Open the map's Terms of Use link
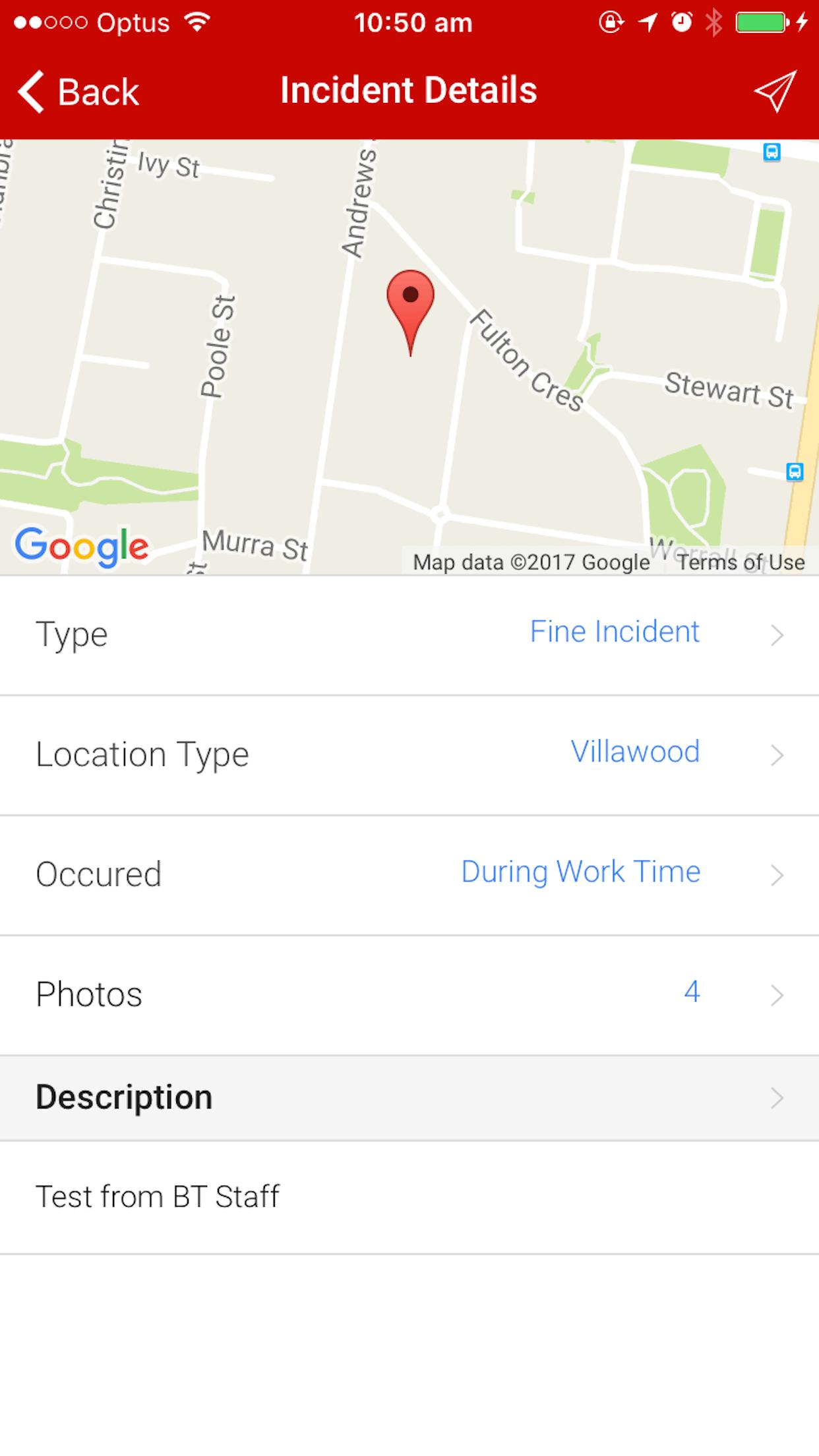The height and width of the screenshot is (1456, 819). tap(741, 562)
